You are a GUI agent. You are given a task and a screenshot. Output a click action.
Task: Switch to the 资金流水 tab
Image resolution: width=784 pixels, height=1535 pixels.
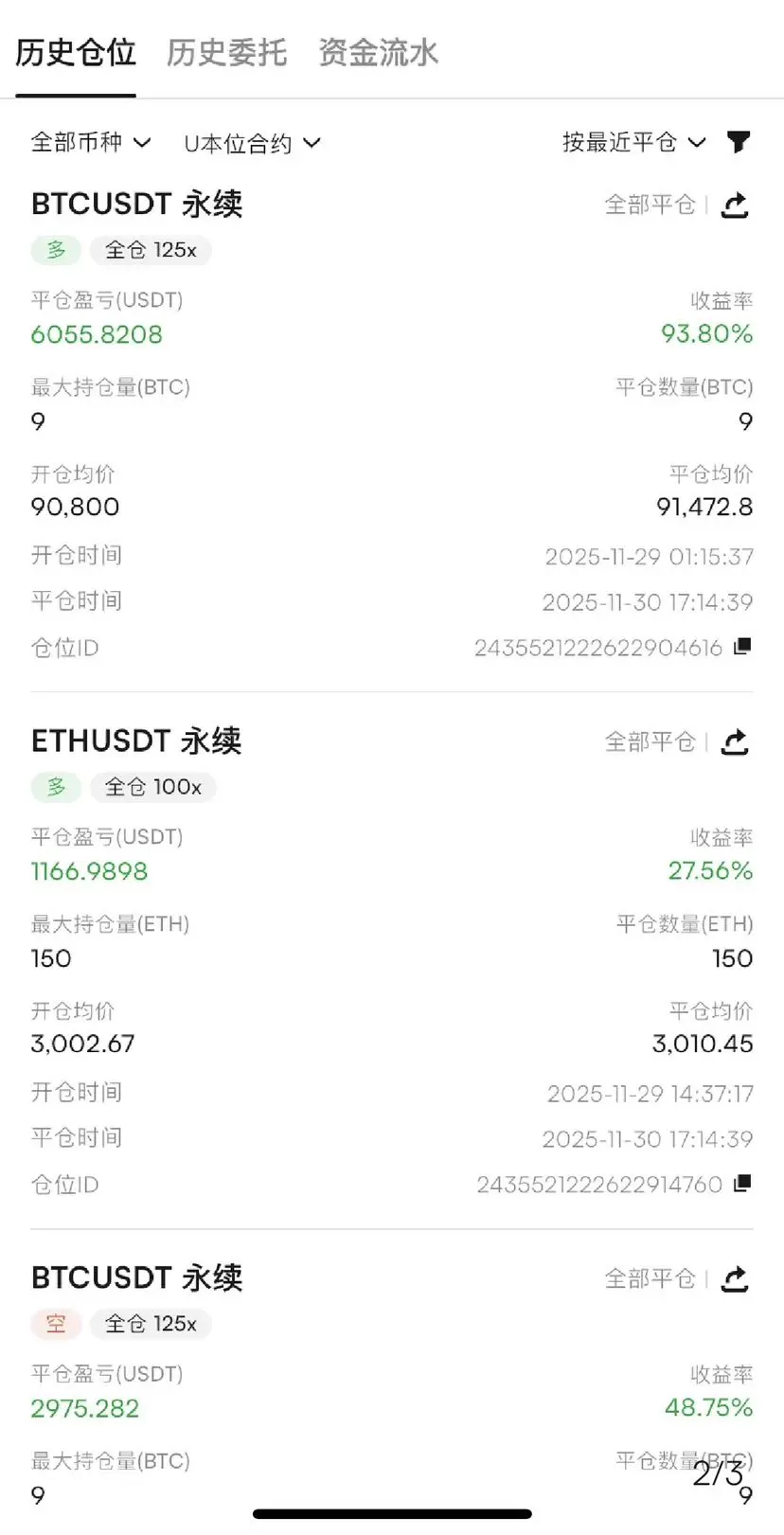pyautogui.click(x=378, y=52)
